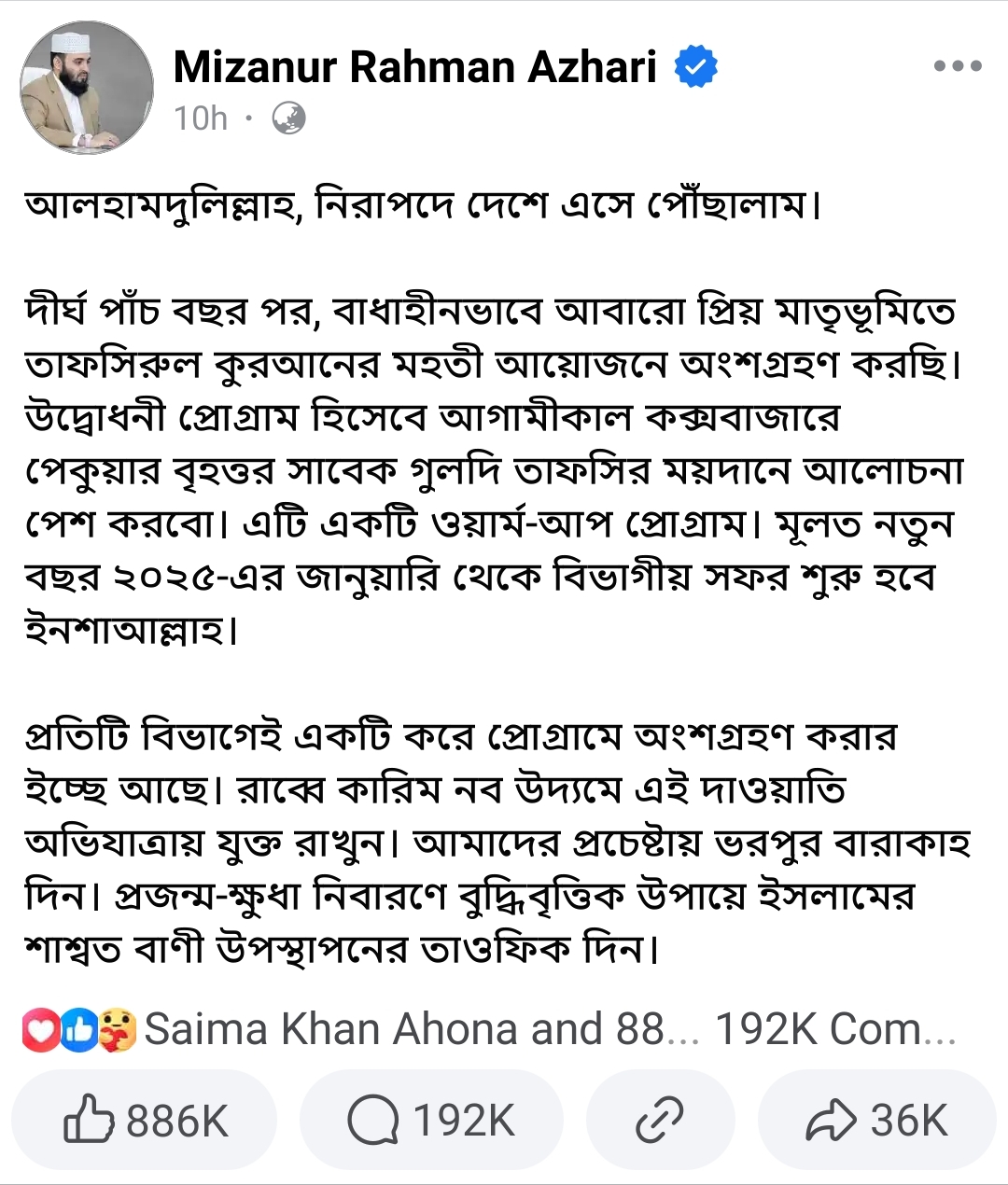Viewport: 1008px width, 1185px height.
Task: Open the 192K comments button
Action: coord(431,1120)
